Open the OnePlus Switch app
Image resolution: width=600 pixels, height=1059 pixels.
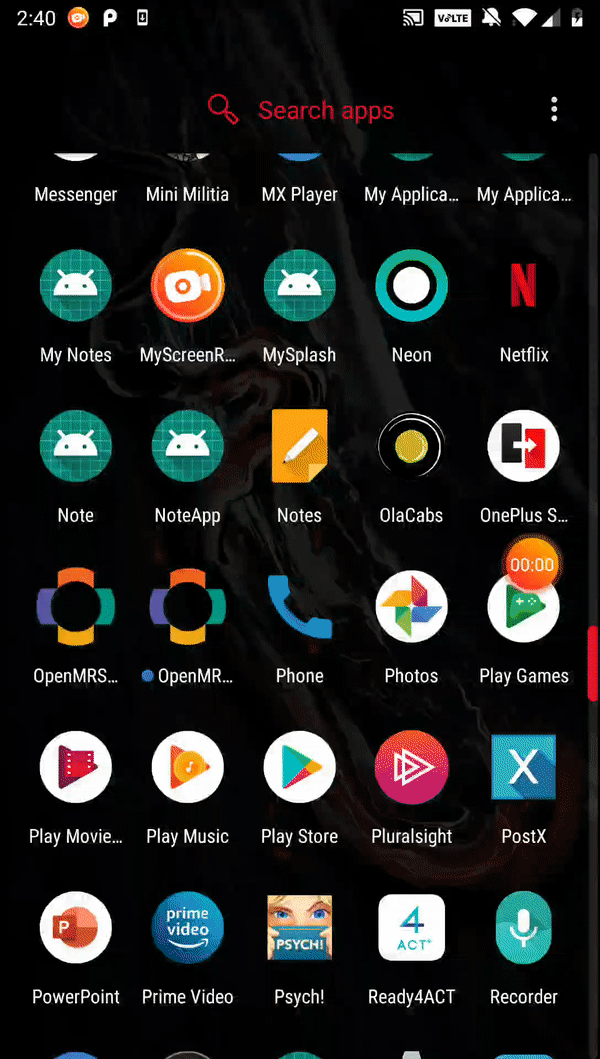(523, 447)
